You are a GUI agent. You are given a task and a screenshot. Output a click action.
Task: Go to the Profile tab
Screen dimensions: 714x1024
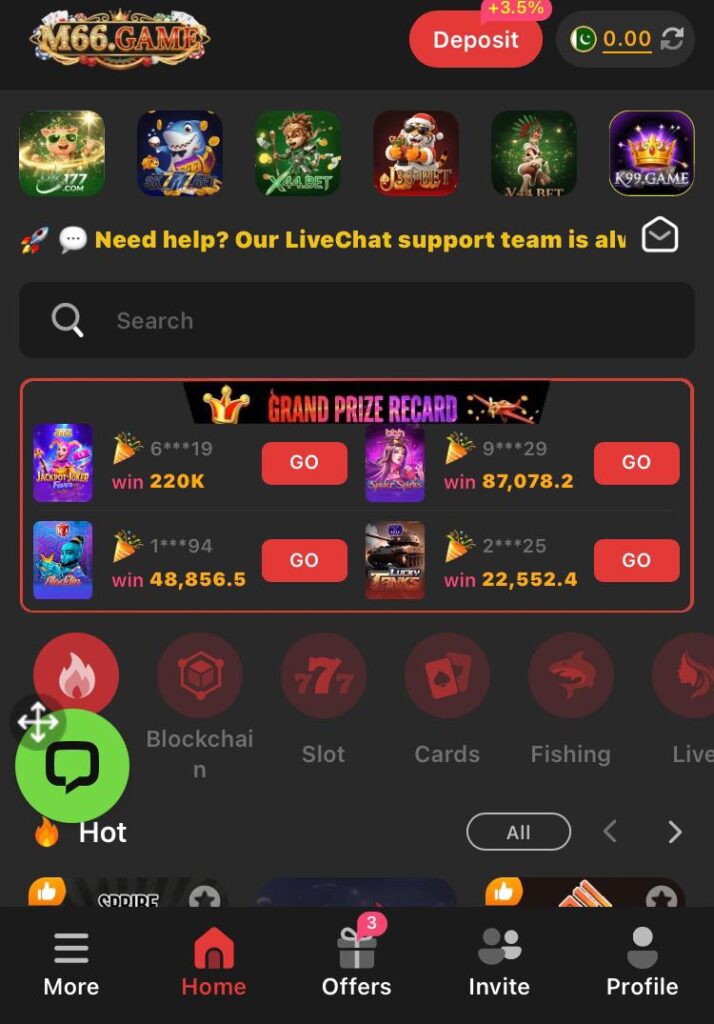point(642,964)
